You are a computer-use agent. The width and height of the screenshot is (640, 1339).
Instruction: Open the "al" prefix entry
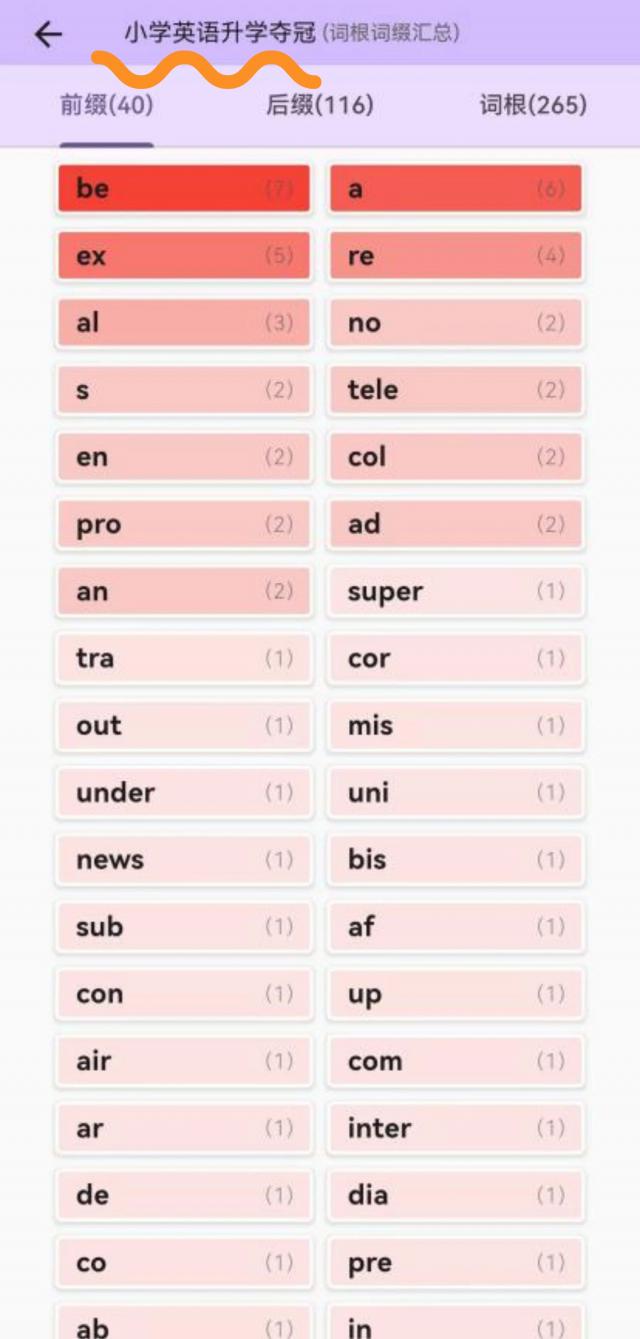tap(184, 323)
